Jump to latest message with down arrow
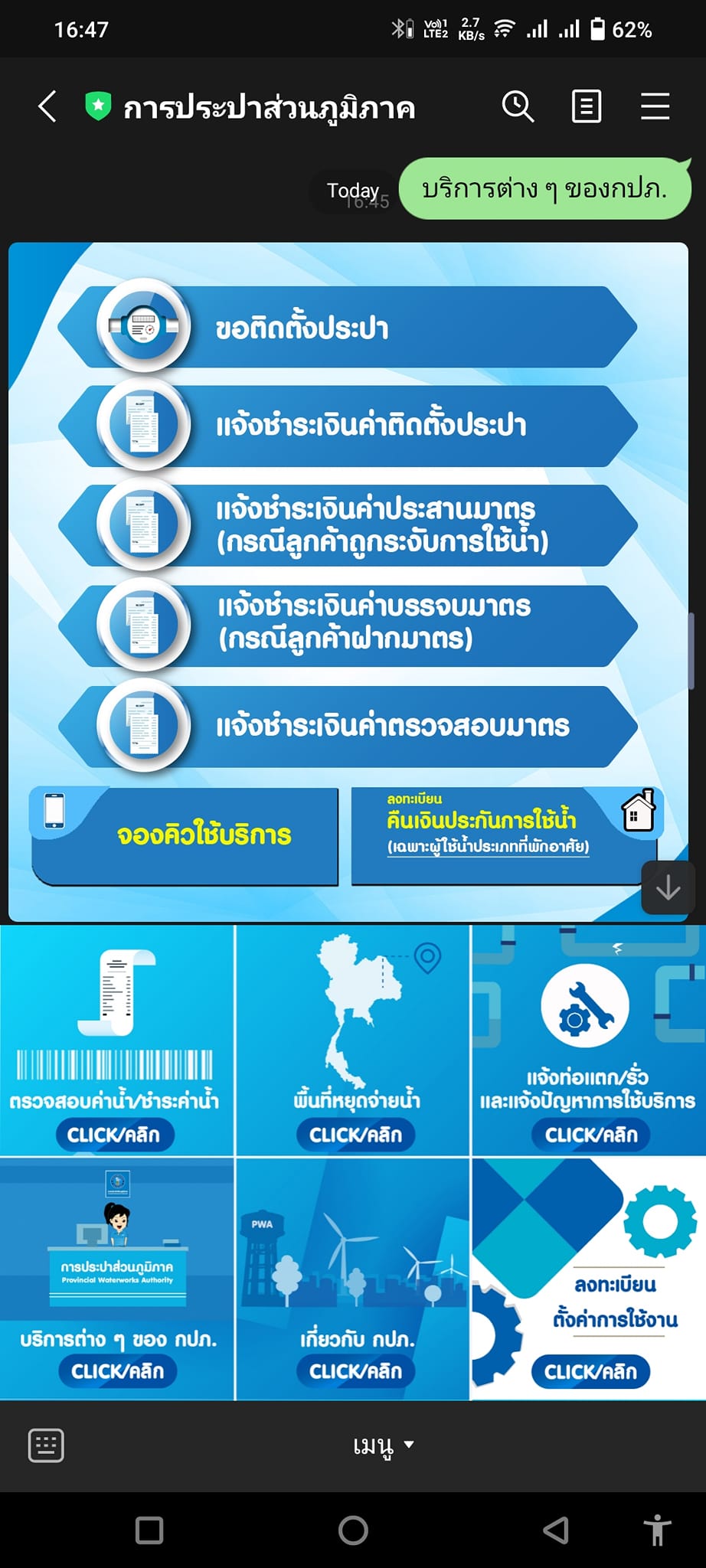Image resolution: width=706 pixels, height=1568 pixels. [x=668, y=887]
